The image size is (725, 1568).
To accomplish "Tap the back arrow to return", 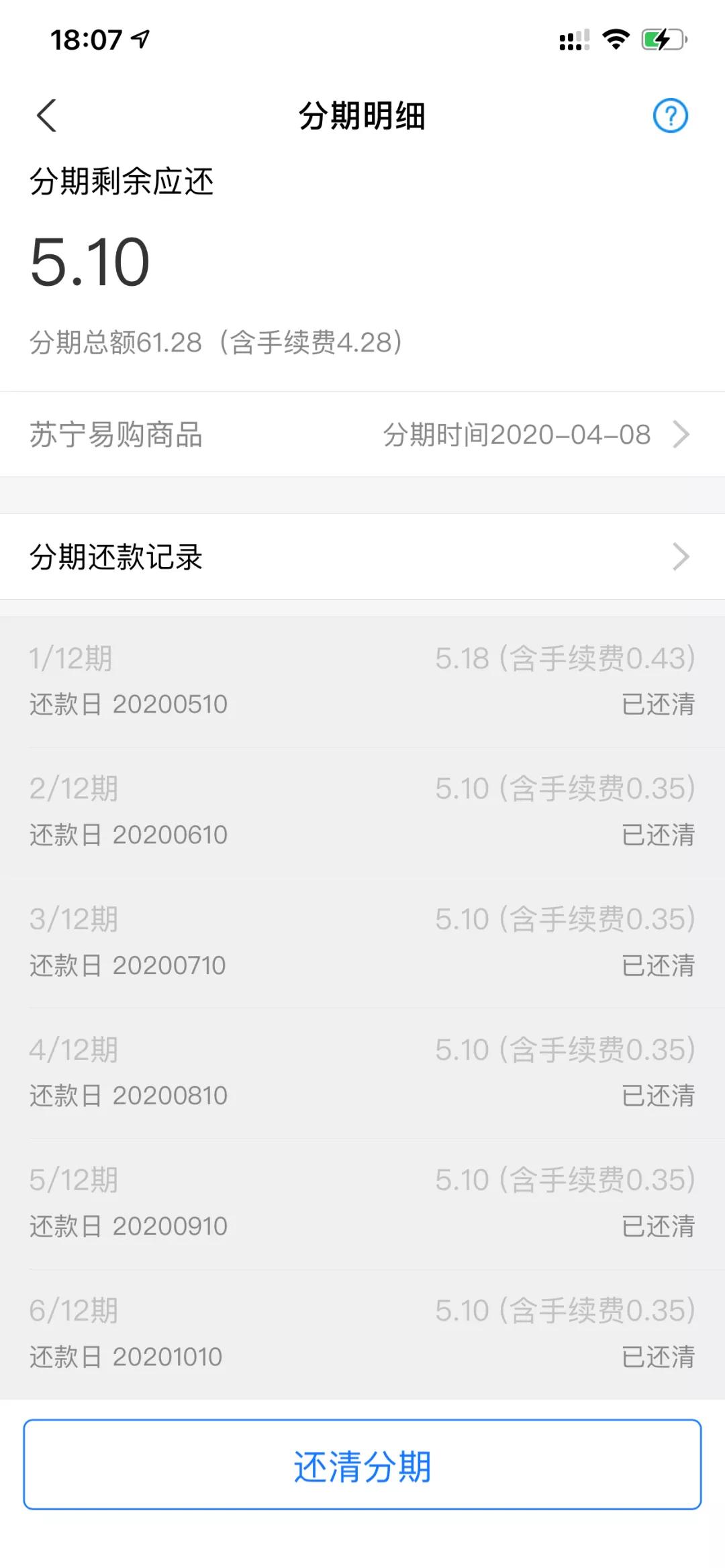I will 46,115.
